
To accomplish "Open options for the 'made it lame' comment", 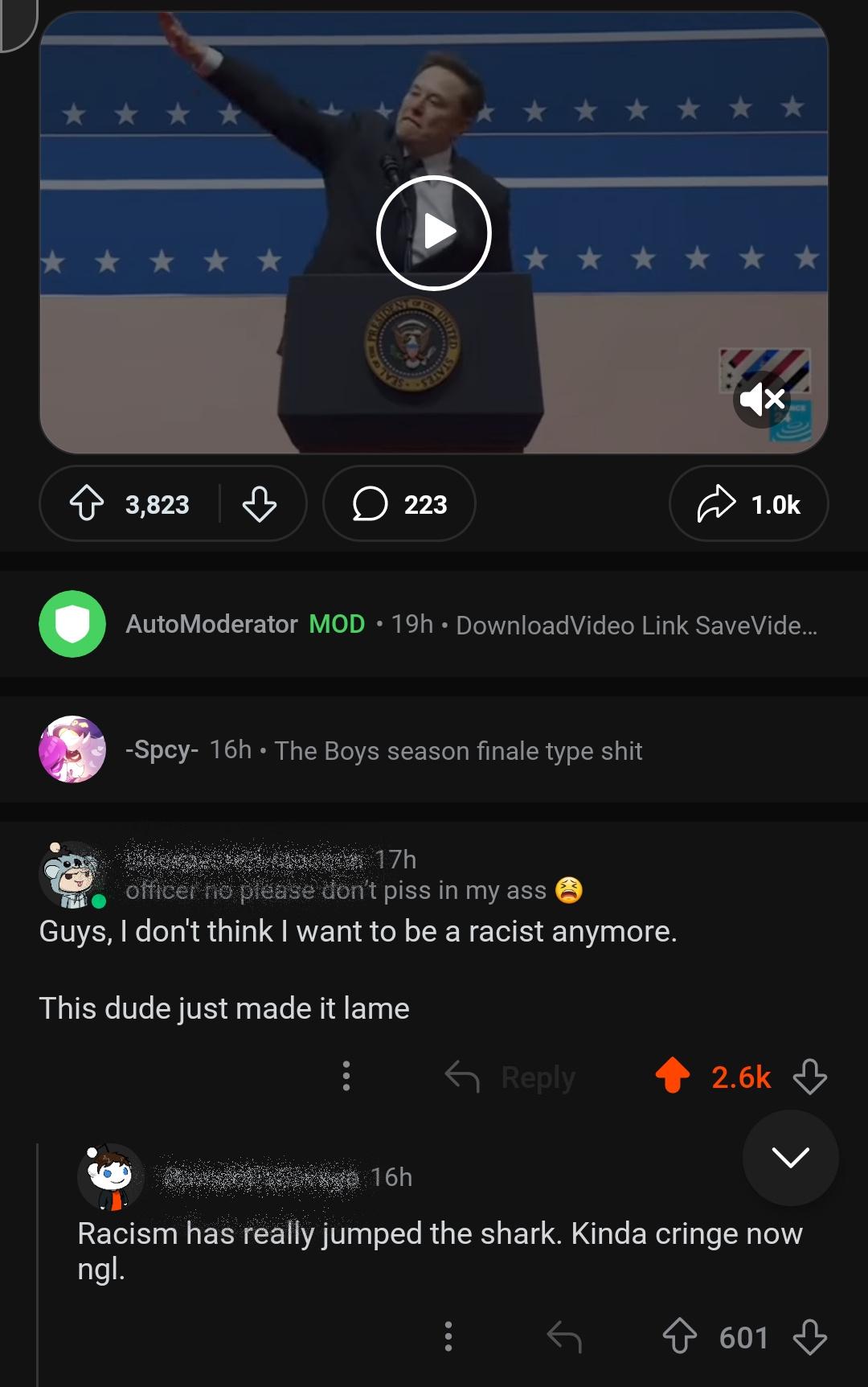I will tap(346, 1076).
